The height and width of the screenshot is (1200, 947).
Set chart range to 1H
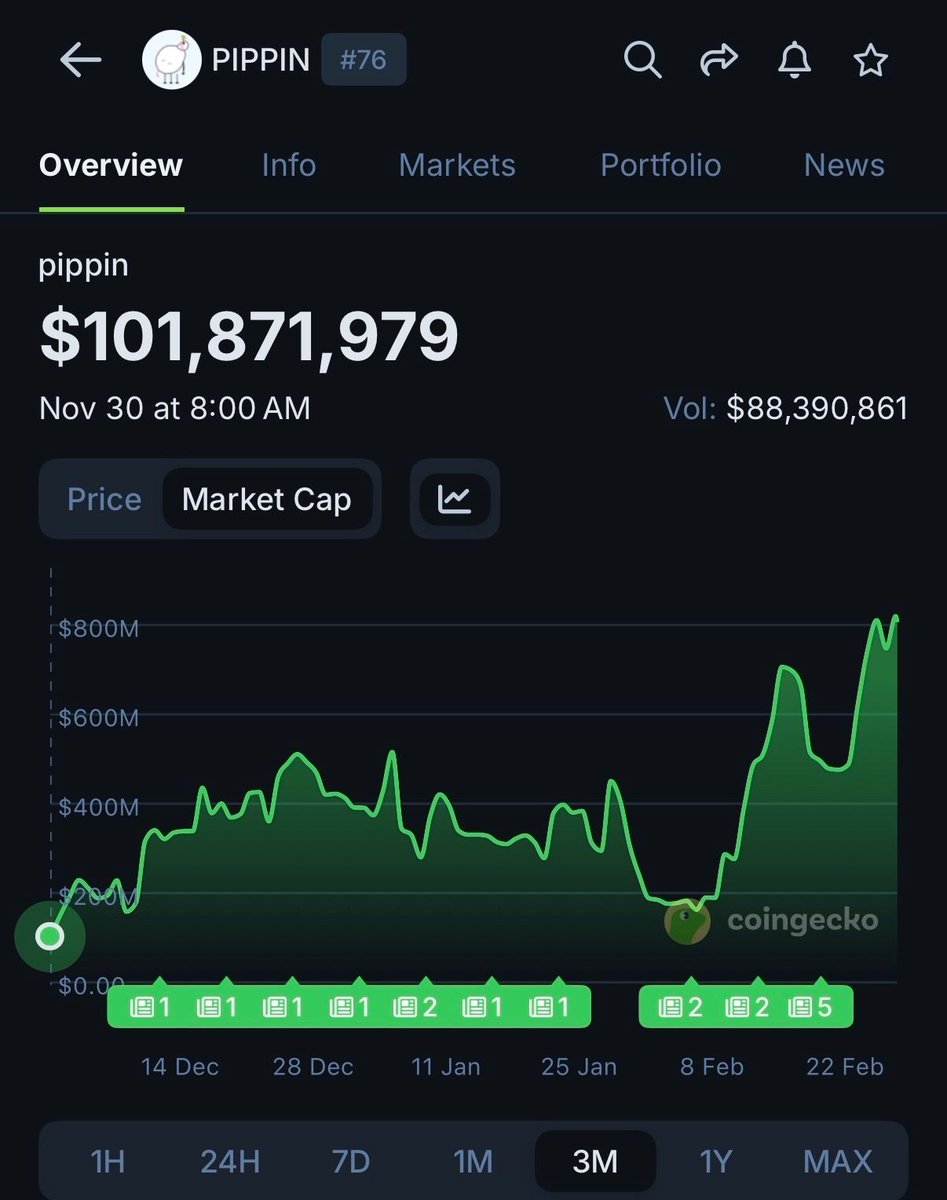click(107, 1161)
